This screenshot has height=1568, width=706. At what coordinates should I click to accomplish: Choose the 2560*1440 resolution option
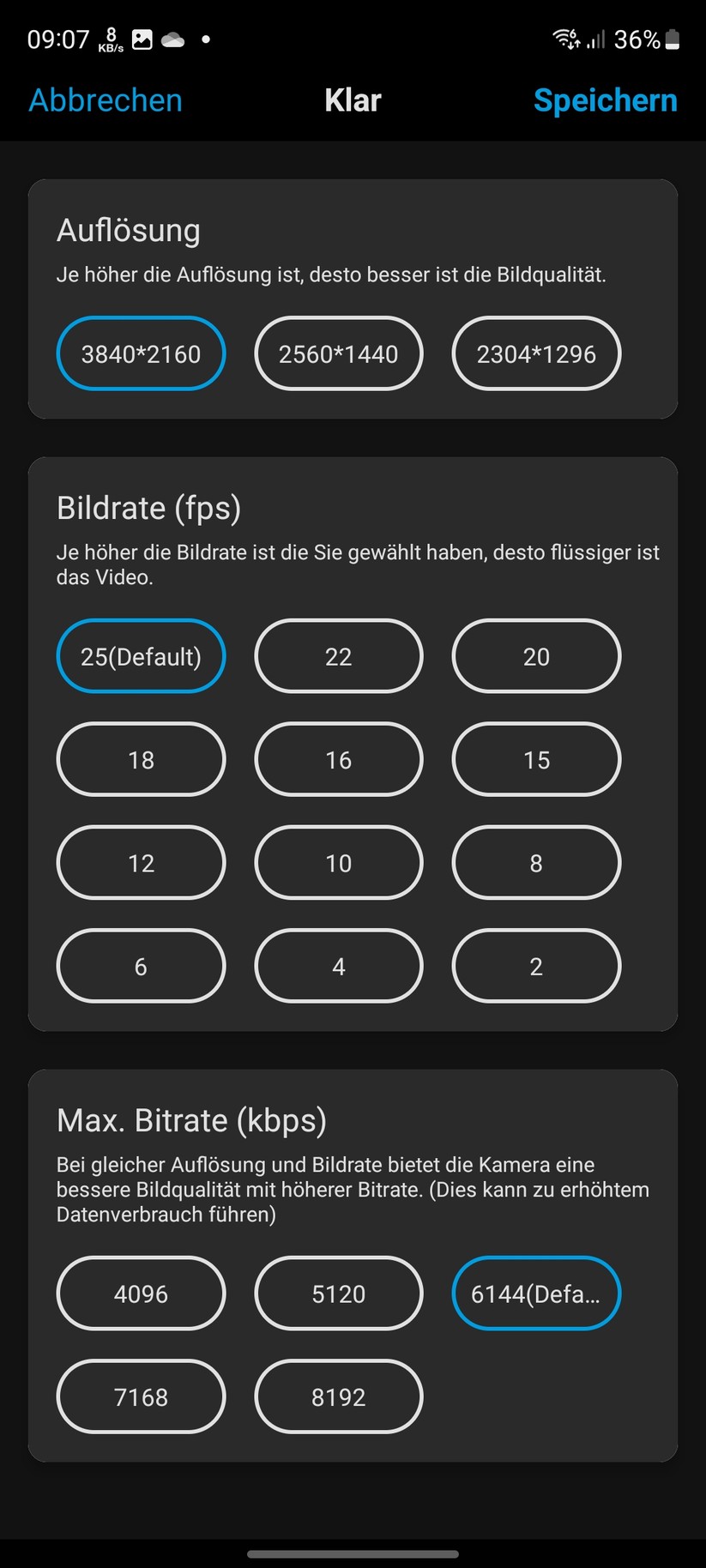(x=338, y=353)
